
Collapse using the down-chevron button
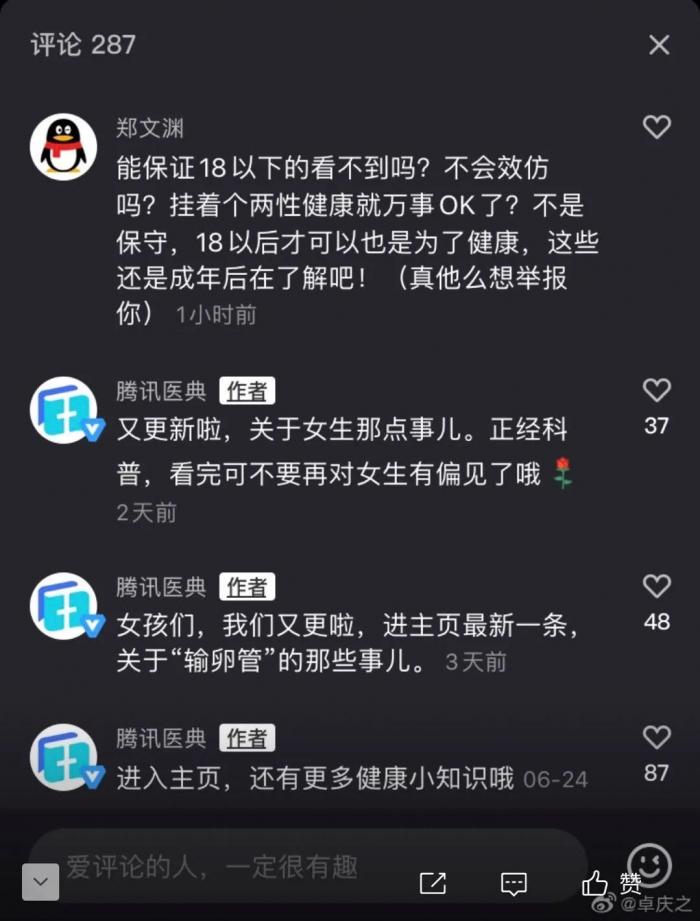[39, 882]
